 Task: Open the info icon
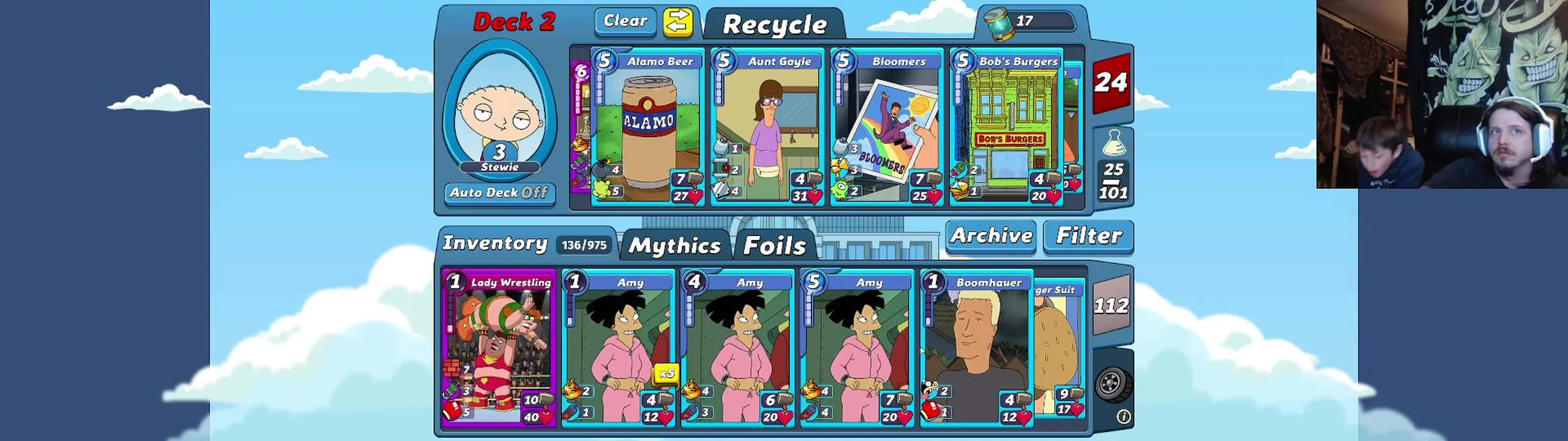(1123, 417)
